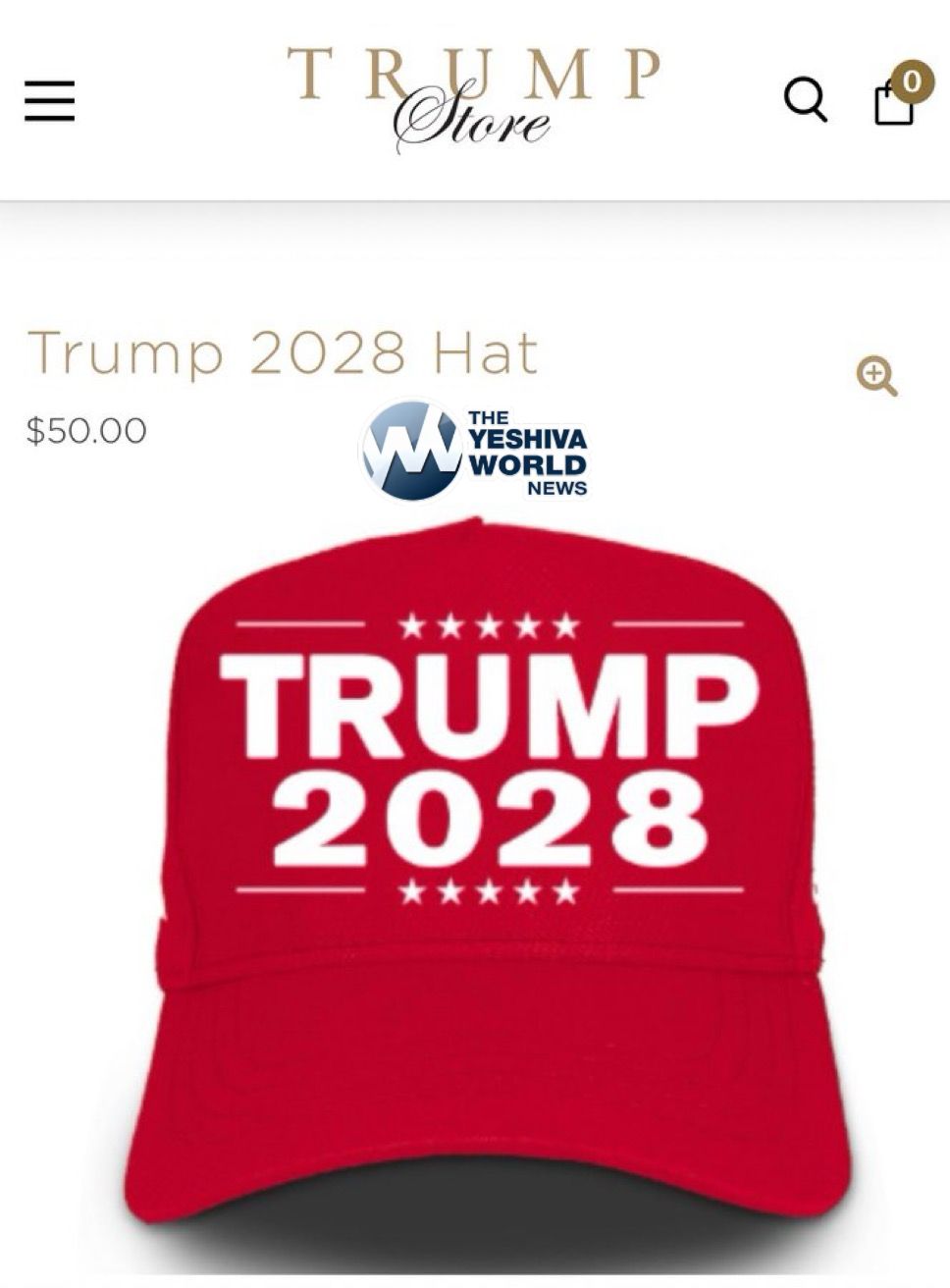950x1288 pixels.
Task: Open the hamburger navigation menu
Action: [x=50, y=100]
